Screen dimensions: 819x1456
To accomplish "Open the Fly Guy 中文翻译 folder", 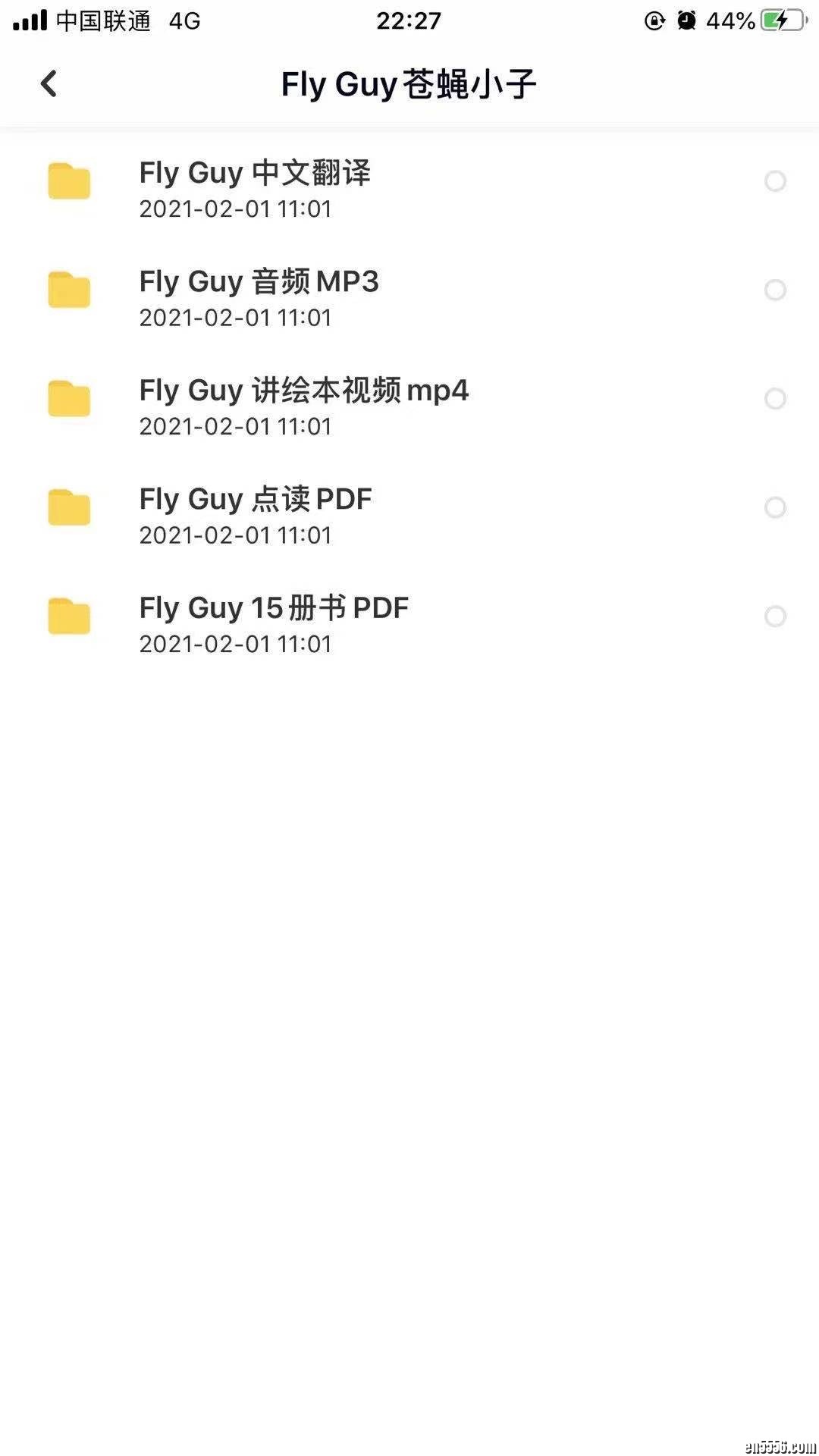I will [x=255, y=174].
